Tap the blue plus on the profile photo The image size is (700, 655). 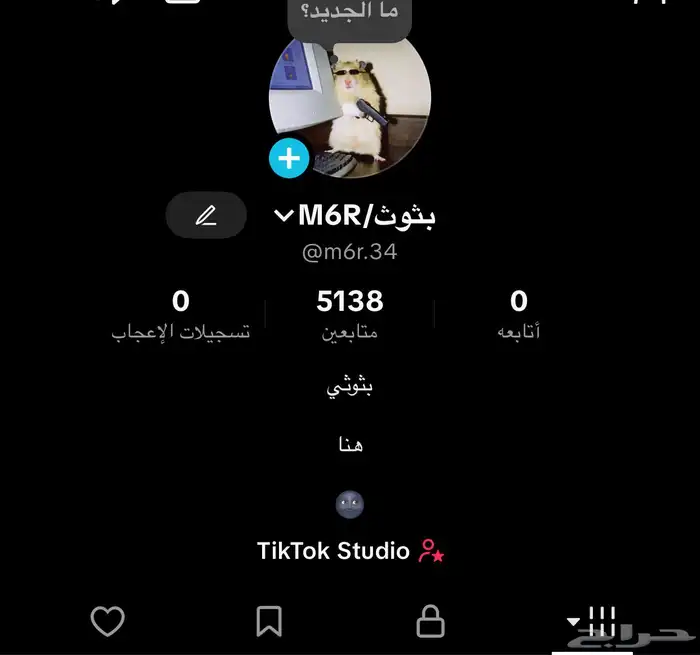click(x=288, y=158)
